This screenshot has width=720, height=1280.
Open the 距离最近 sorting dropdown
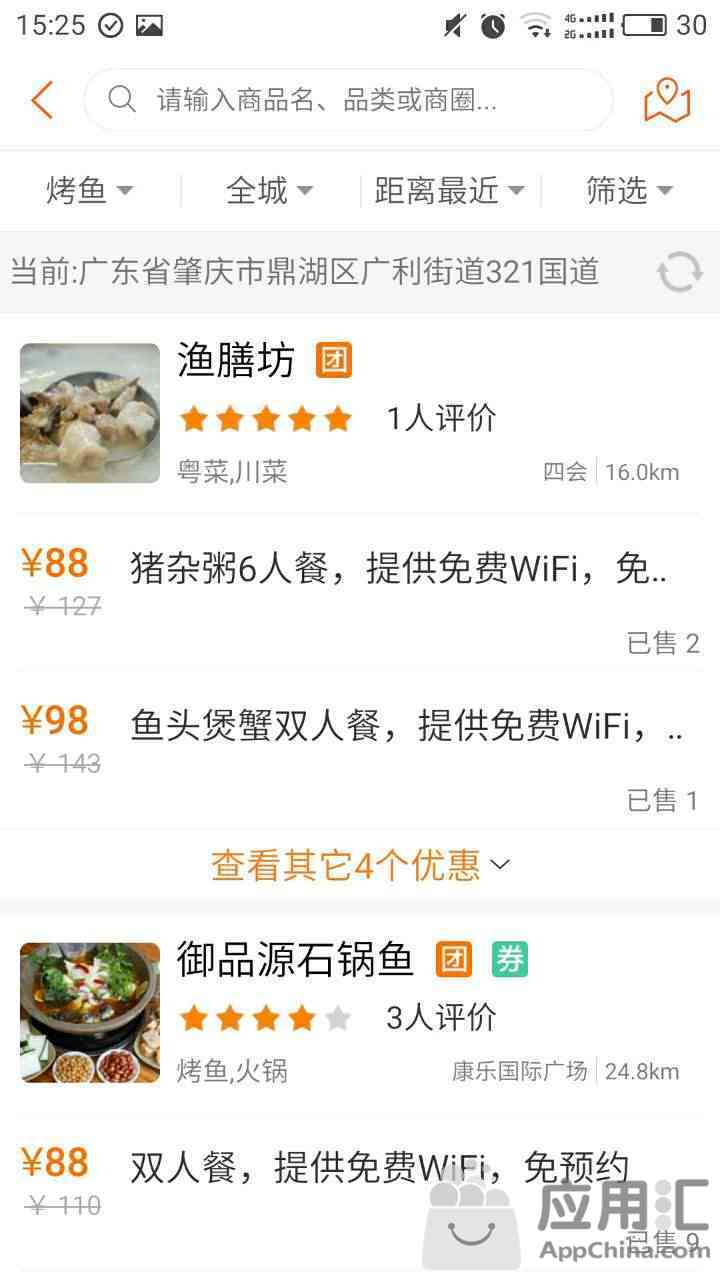tap(449, 190)
